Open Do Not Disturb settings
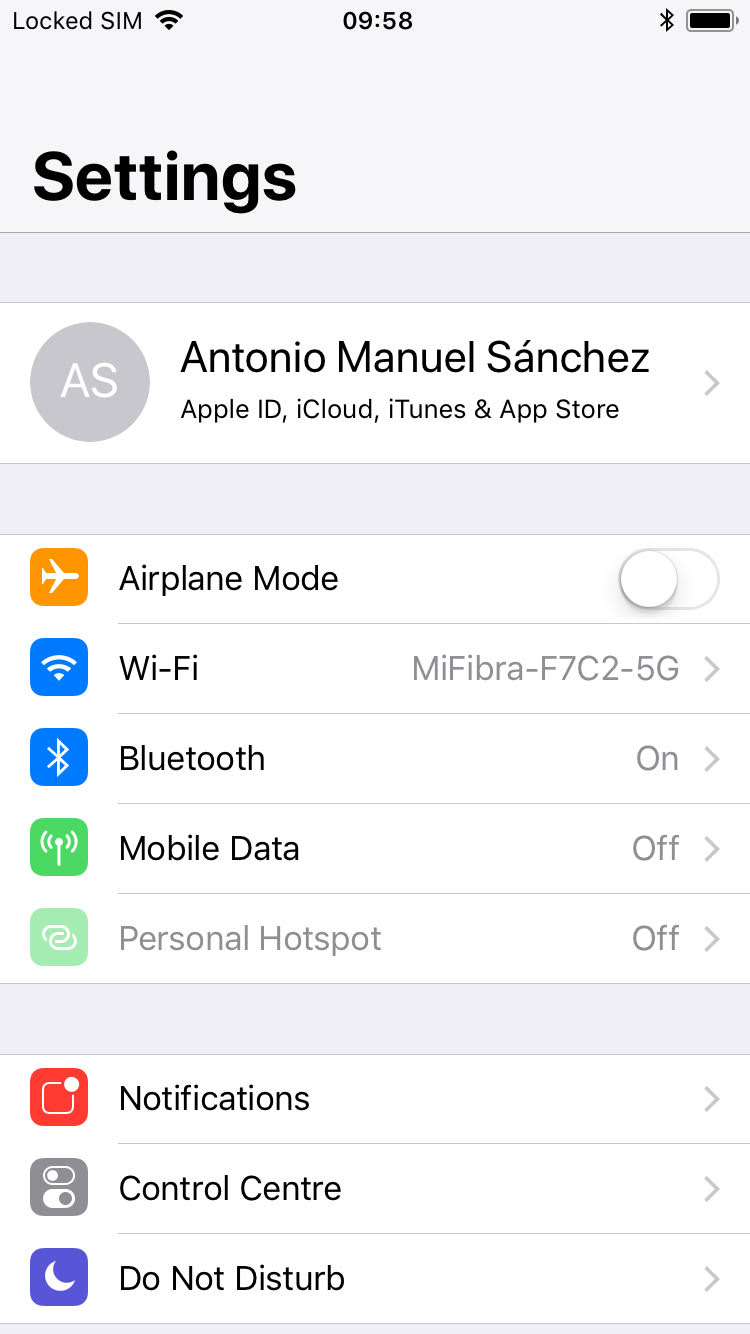 [x=375, y=1279]
